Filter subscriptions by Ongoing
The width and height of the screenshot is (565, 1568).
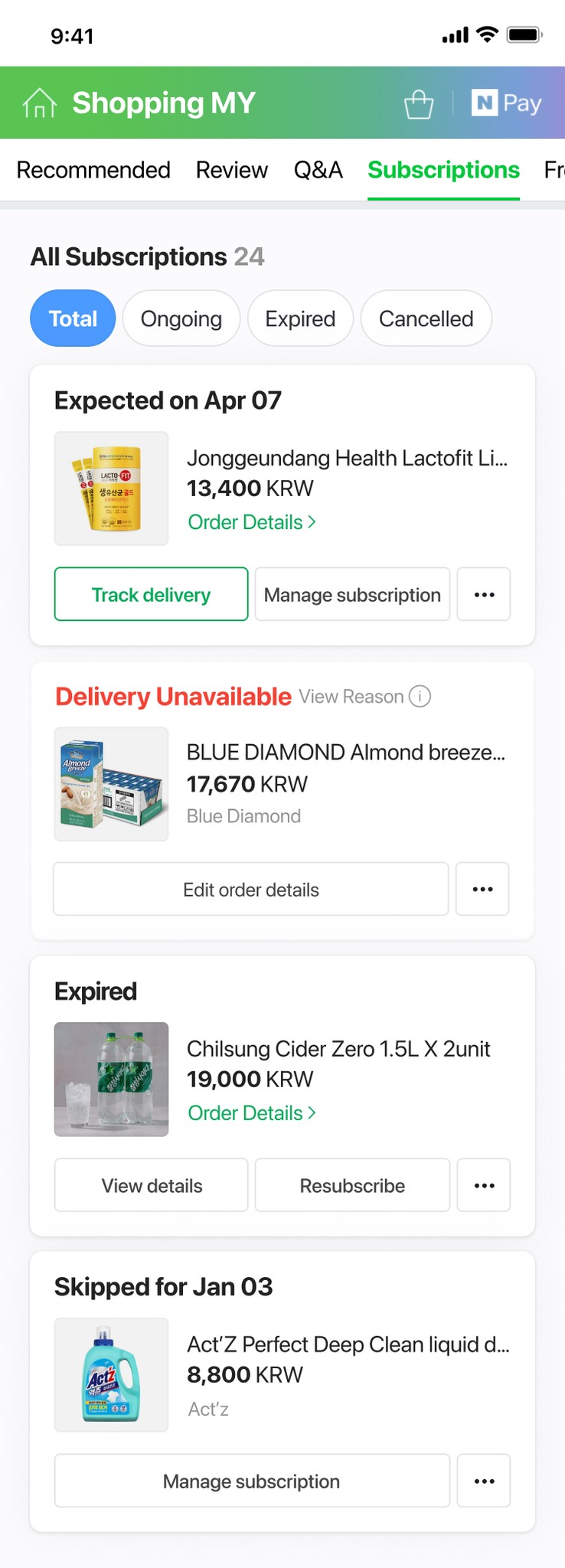pyautogui.click(x=181, y=318)
